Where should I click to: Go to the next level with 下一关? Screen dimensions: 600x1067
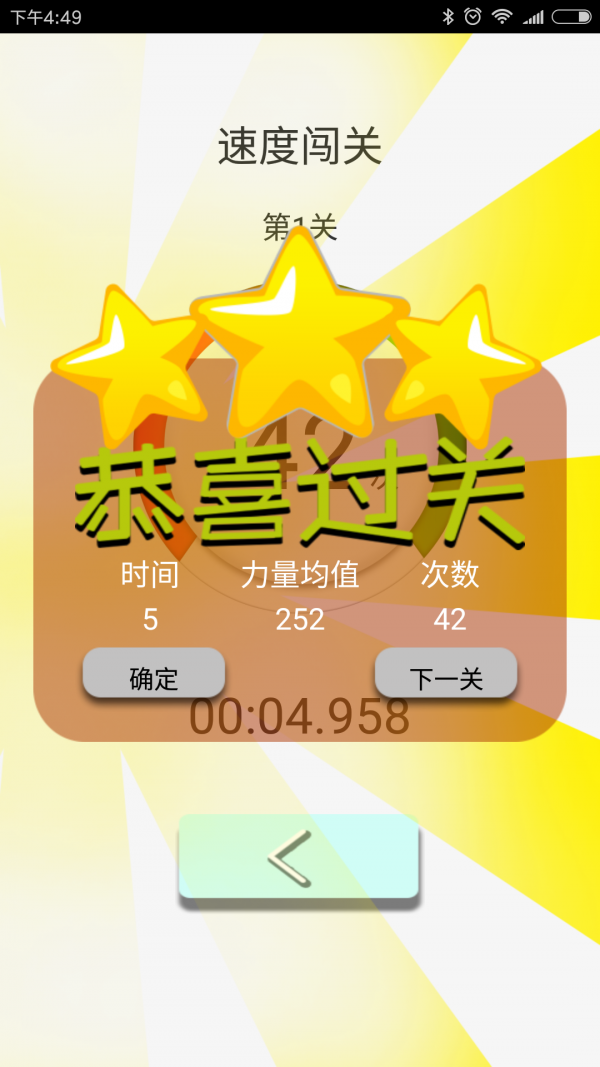[x=446, y=674]
